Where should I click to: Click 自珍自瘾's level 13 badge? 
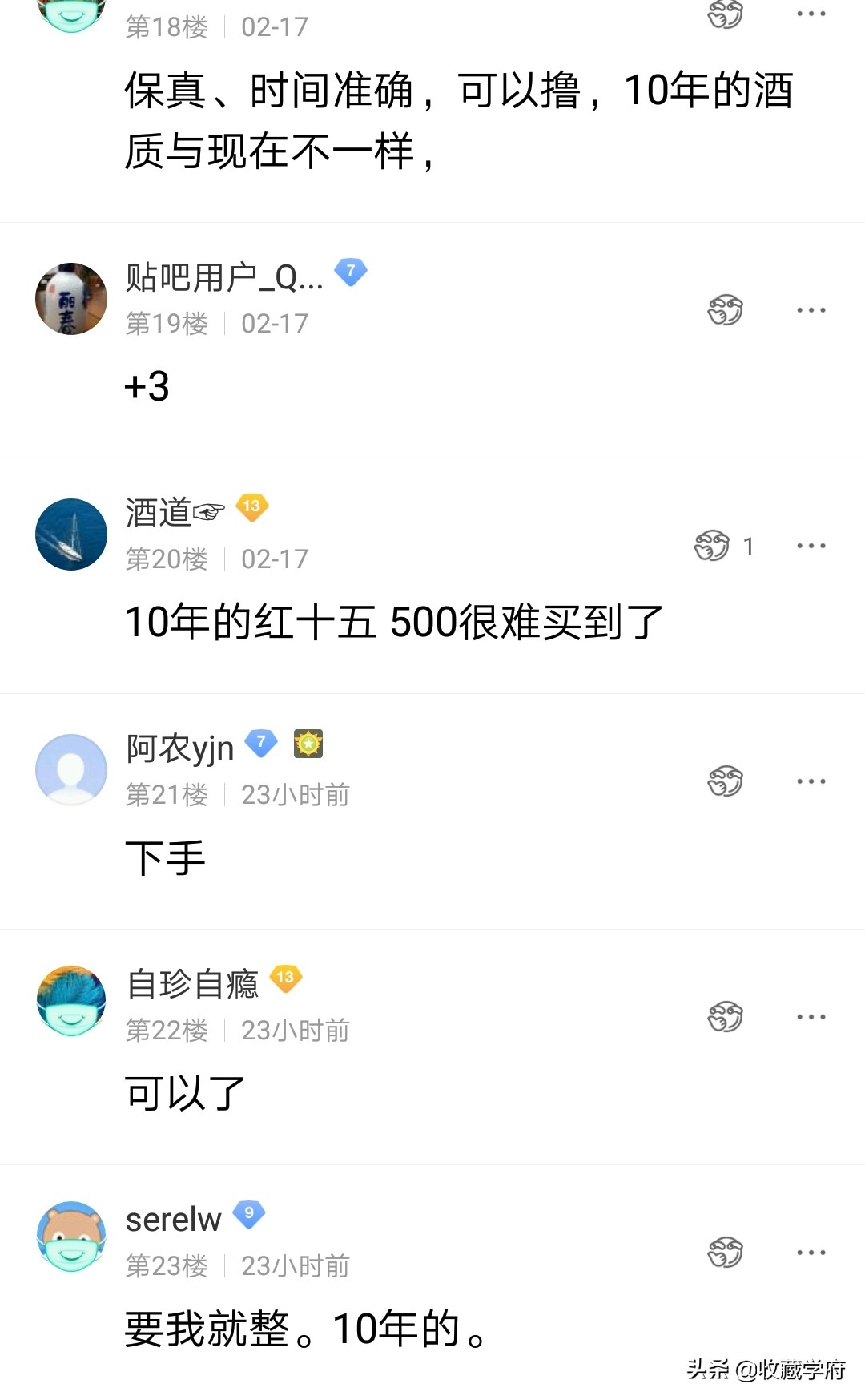pyautogui.click(x=284, y=979)
